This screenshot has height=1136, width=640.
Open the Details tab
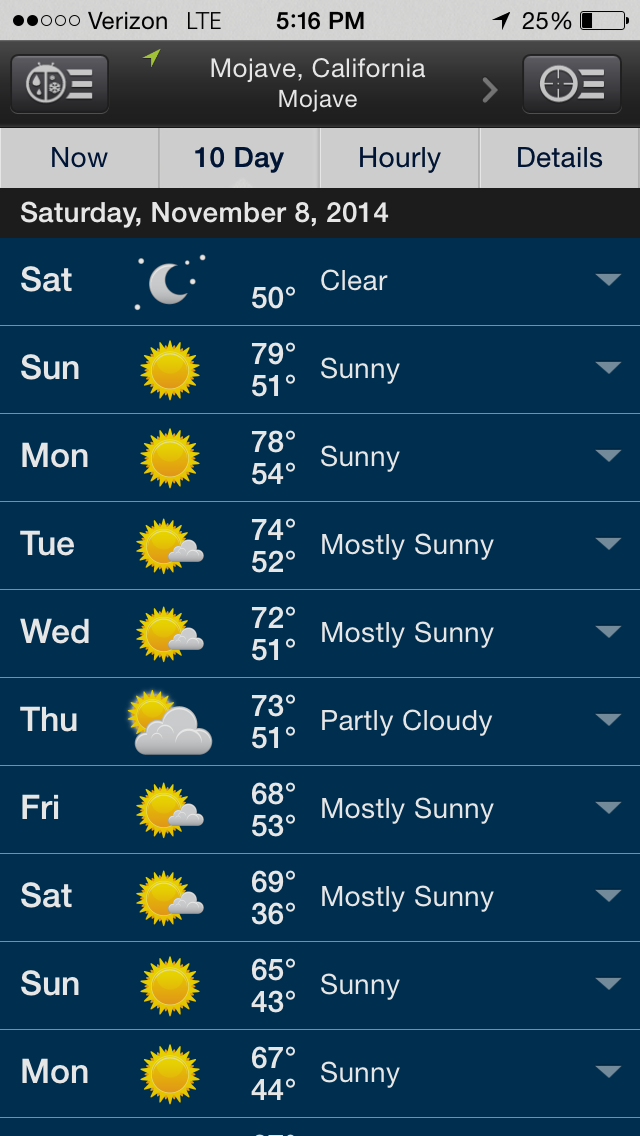point(559,158)
